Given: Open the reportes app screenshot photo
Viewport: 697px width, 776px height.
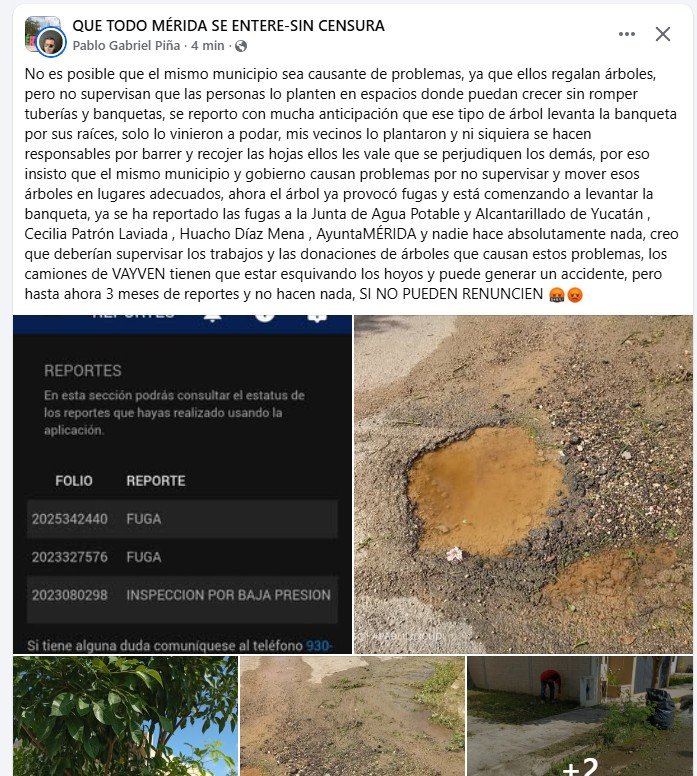Looking at the screenshot, I should click(182, 484).
